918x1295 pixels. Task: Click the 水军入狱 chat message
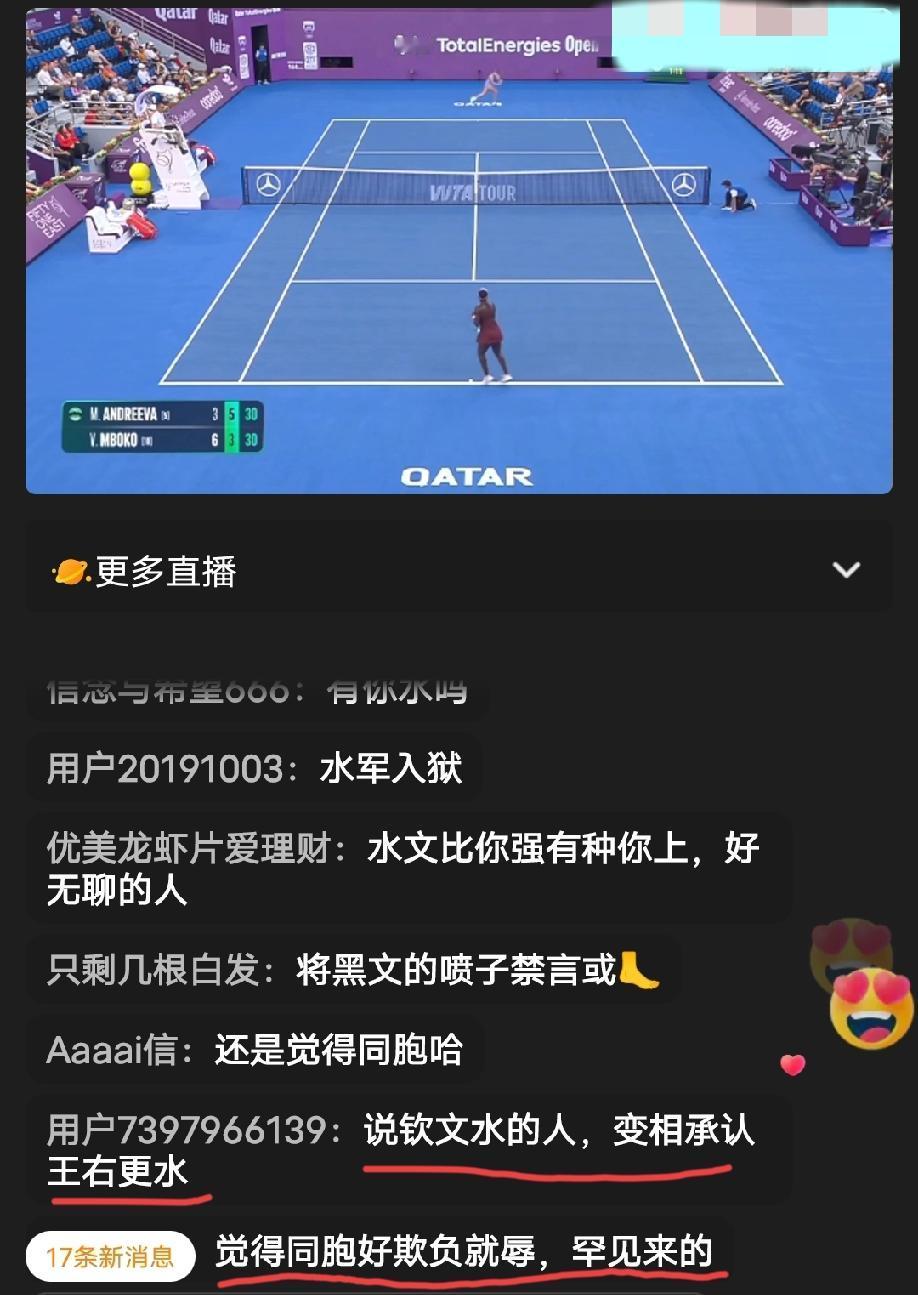[395, 768]
